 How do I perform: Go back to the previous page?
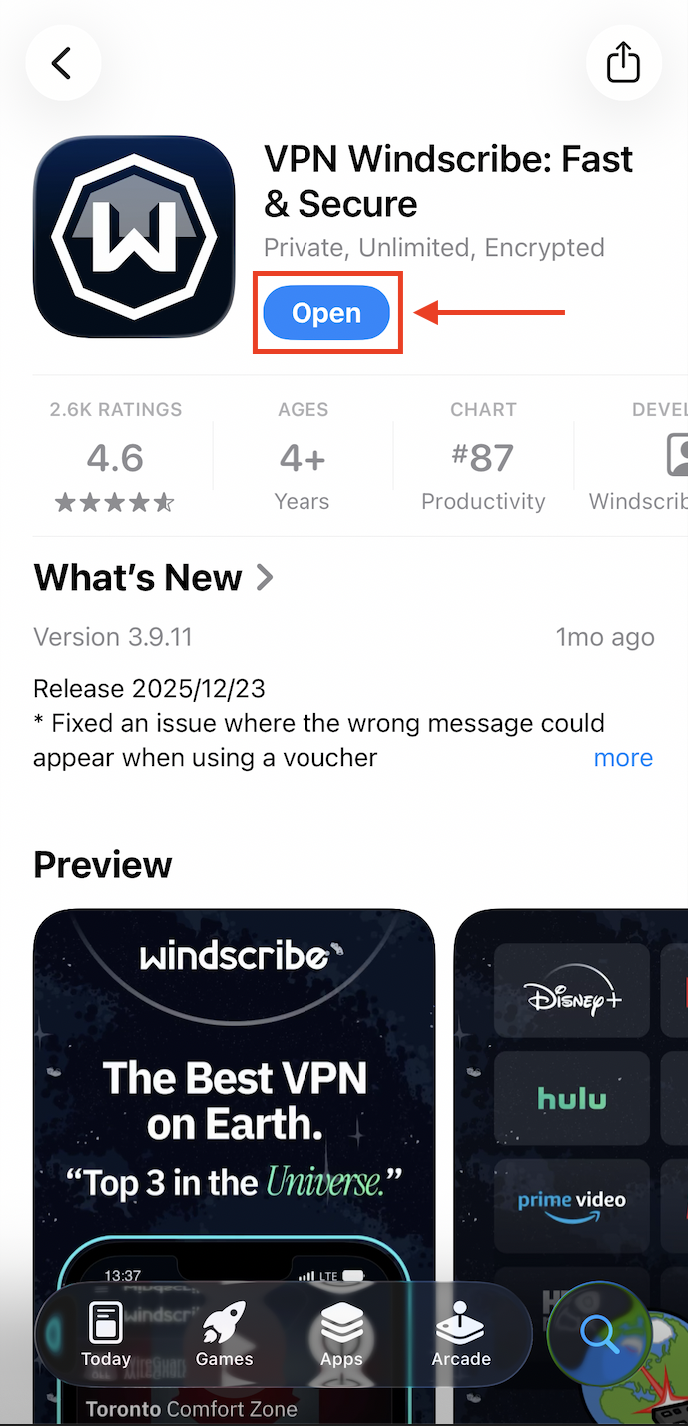63,63
